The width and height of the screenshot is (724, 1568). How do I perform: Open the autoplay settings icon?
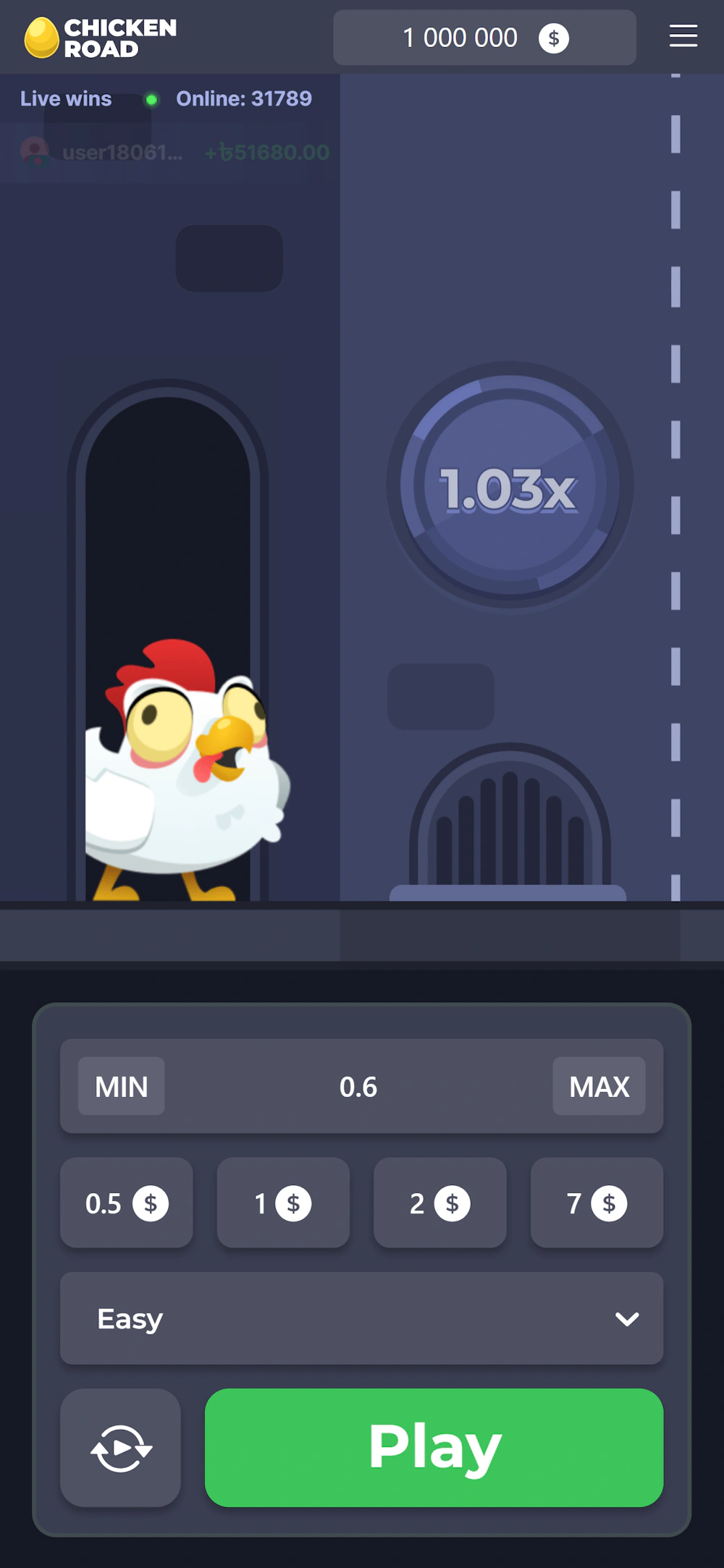[120, 1447]
